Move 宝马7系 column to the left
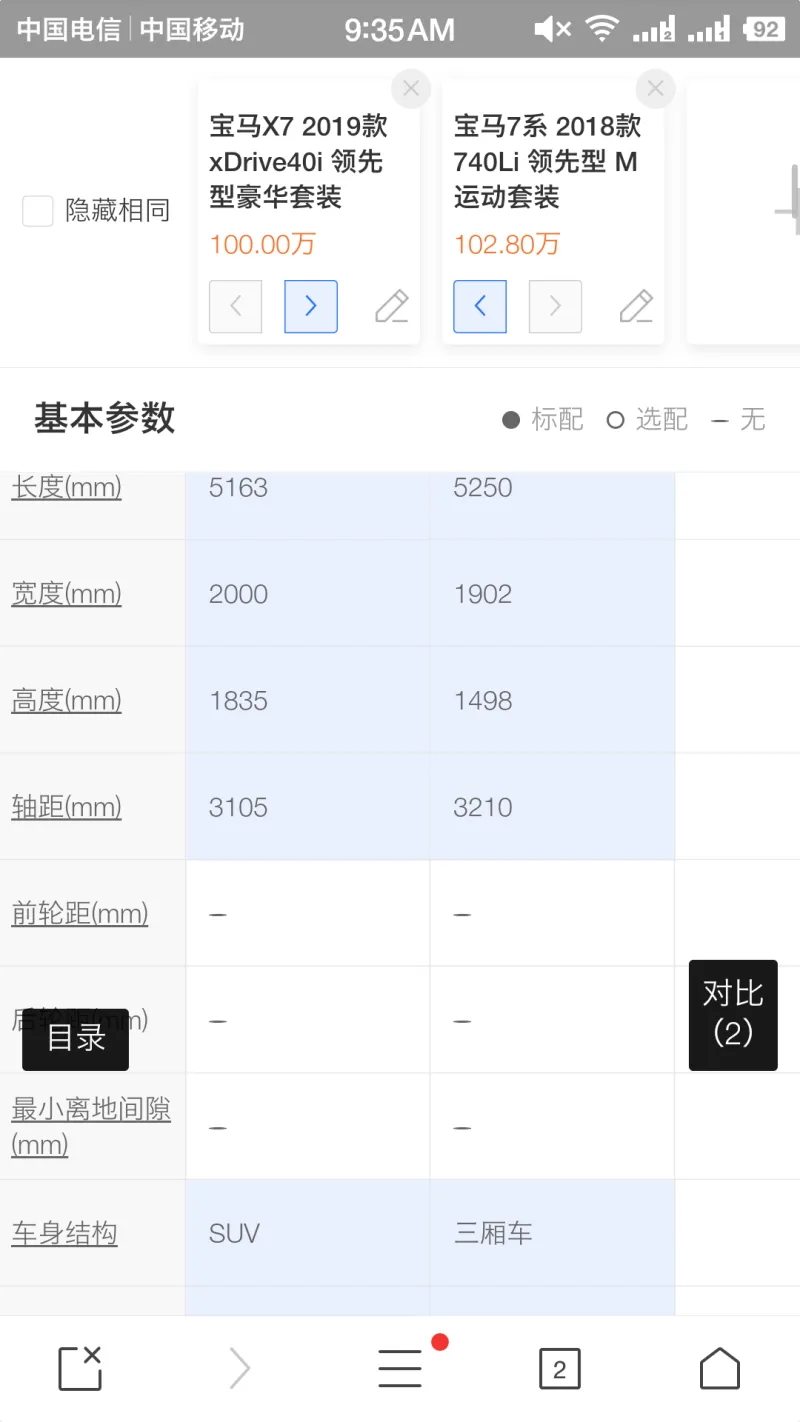800x1422 pixels. (x=480, y=306)
